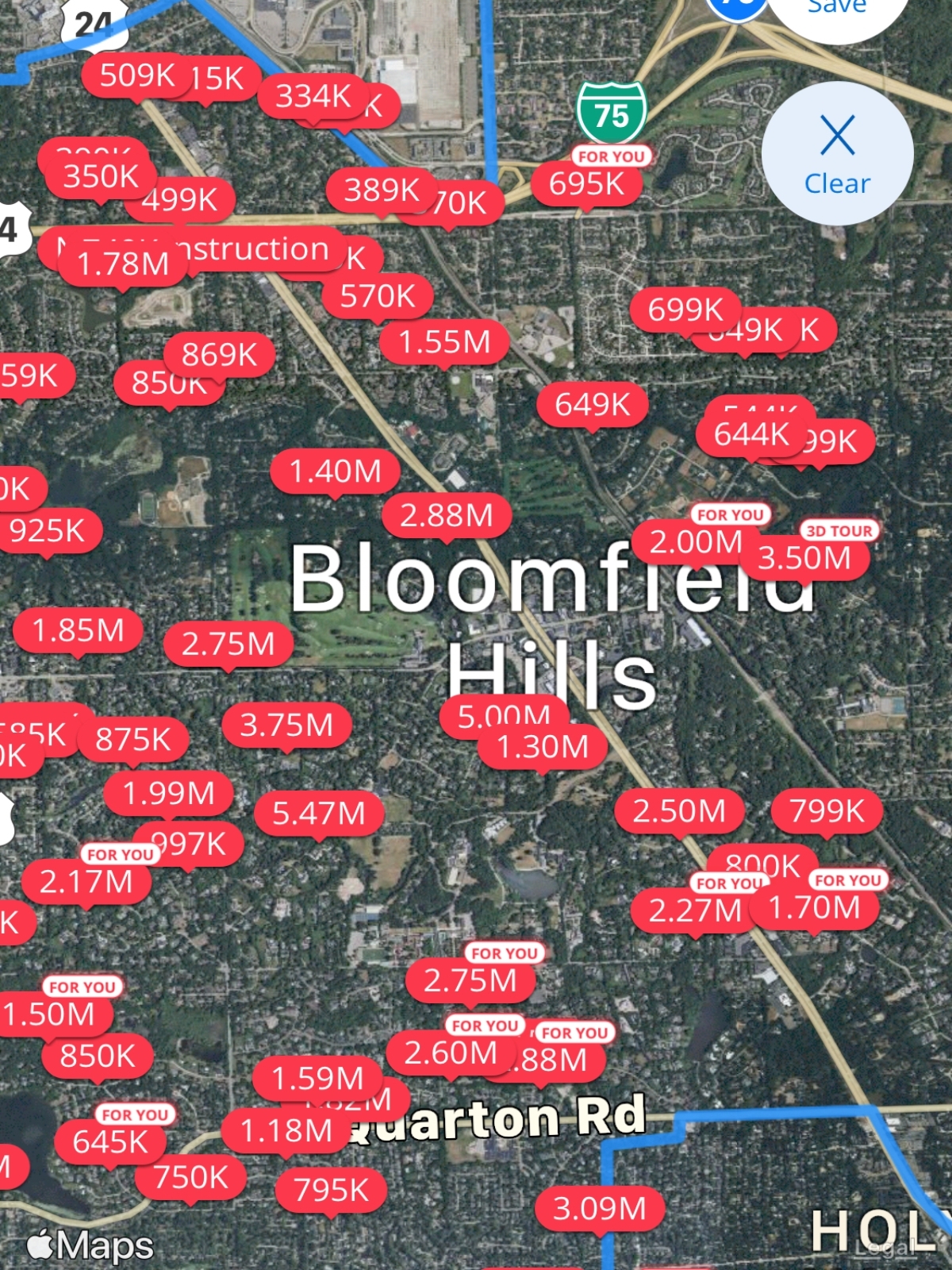Screen dimensions: 952x1270
Task: Select the 3.75M price pin
Action: click(x=286, y=725)
